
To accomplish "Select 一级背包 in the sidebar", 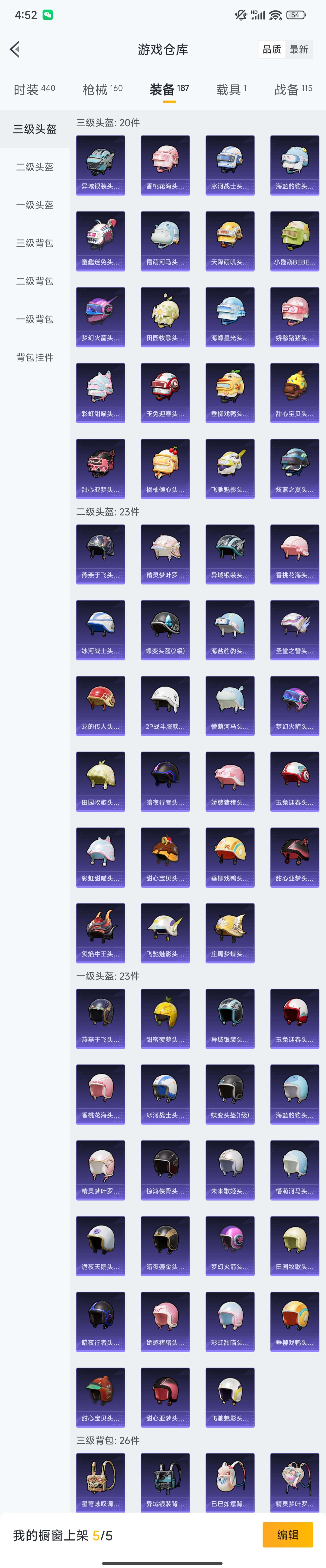I will tap(35, 319).
